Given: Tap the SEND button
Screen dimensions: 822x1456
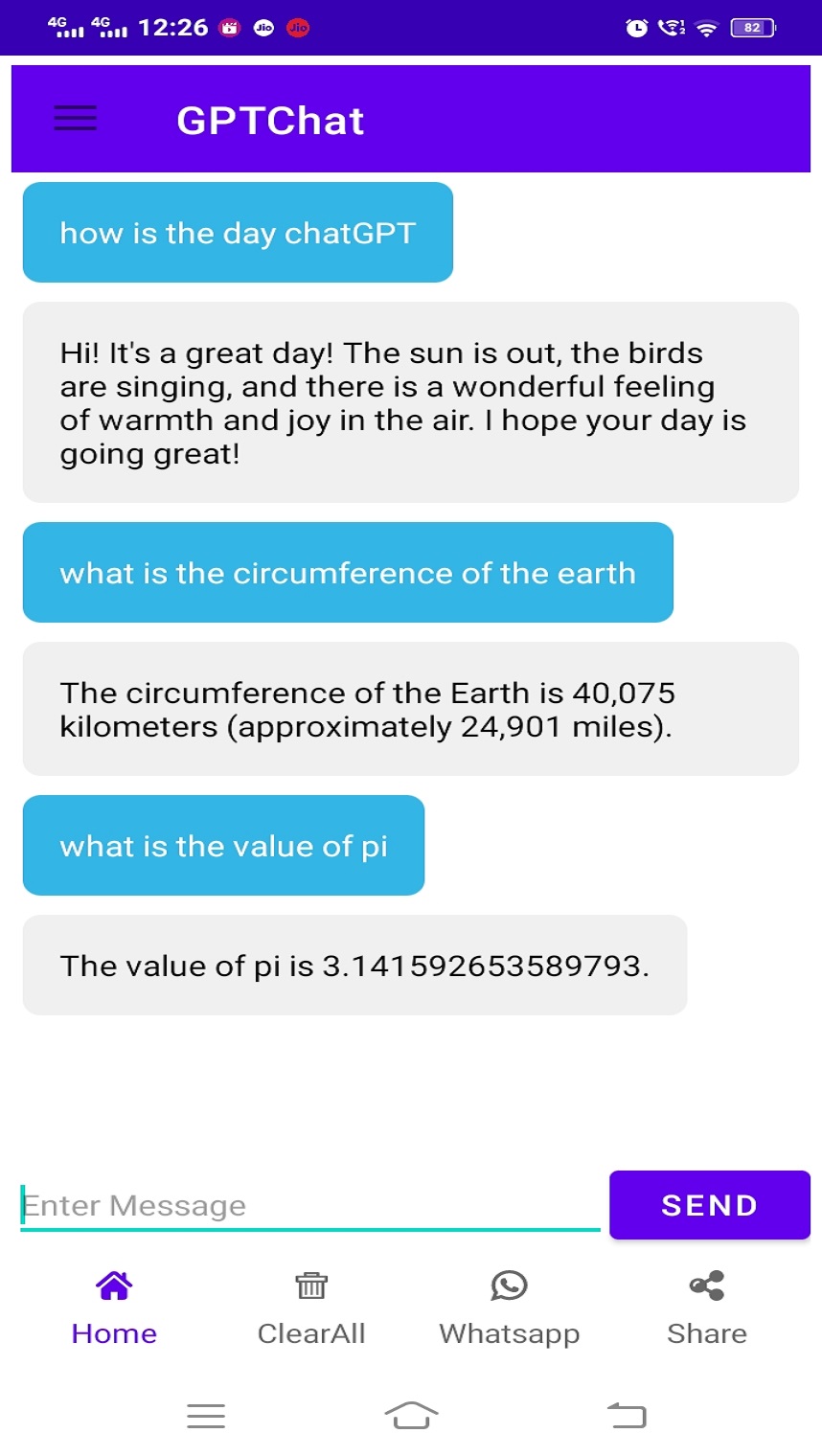Looking at the screenshot, I should point(710,1205).
